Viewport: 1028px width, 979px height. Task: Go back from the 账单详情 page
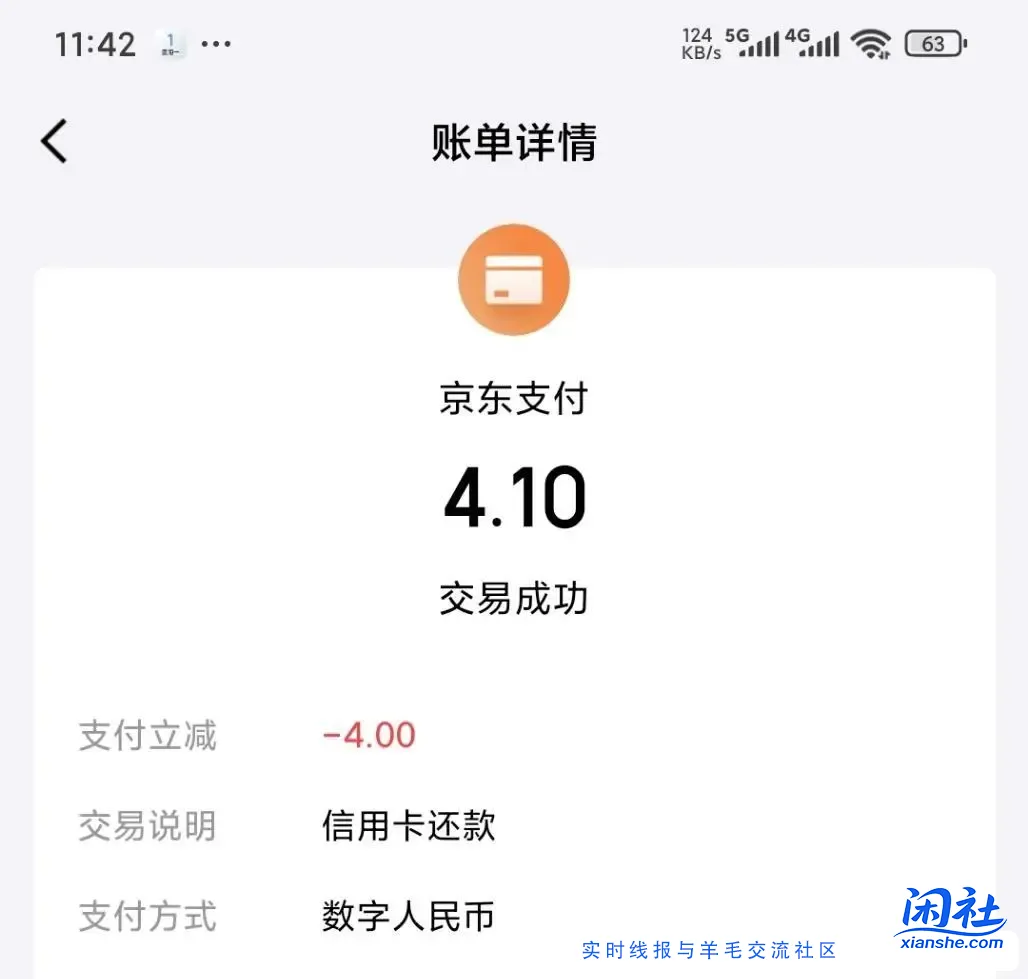point(54,141)
